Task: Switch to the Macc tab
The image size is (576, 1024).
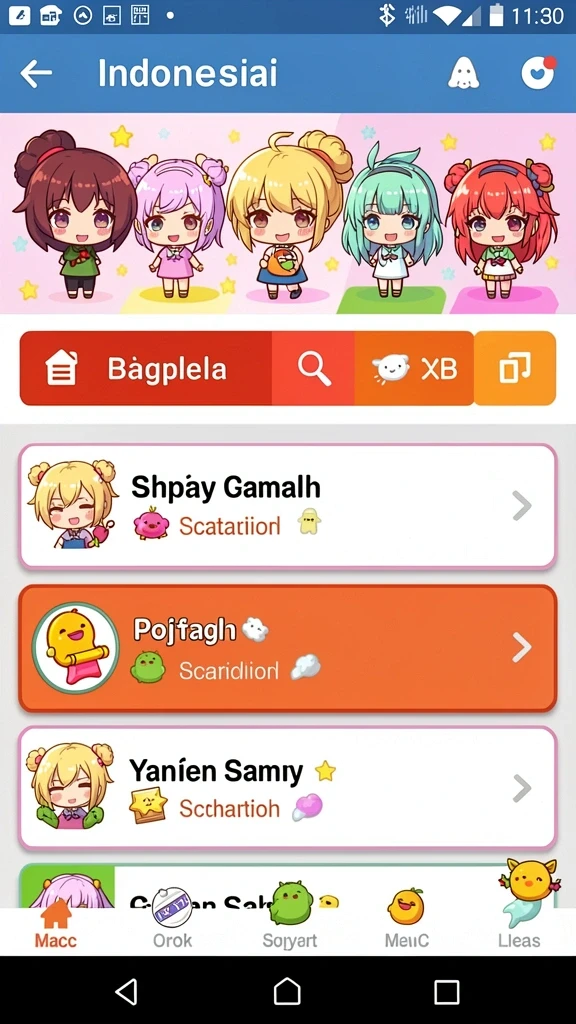Action: (x=56, y=926)
